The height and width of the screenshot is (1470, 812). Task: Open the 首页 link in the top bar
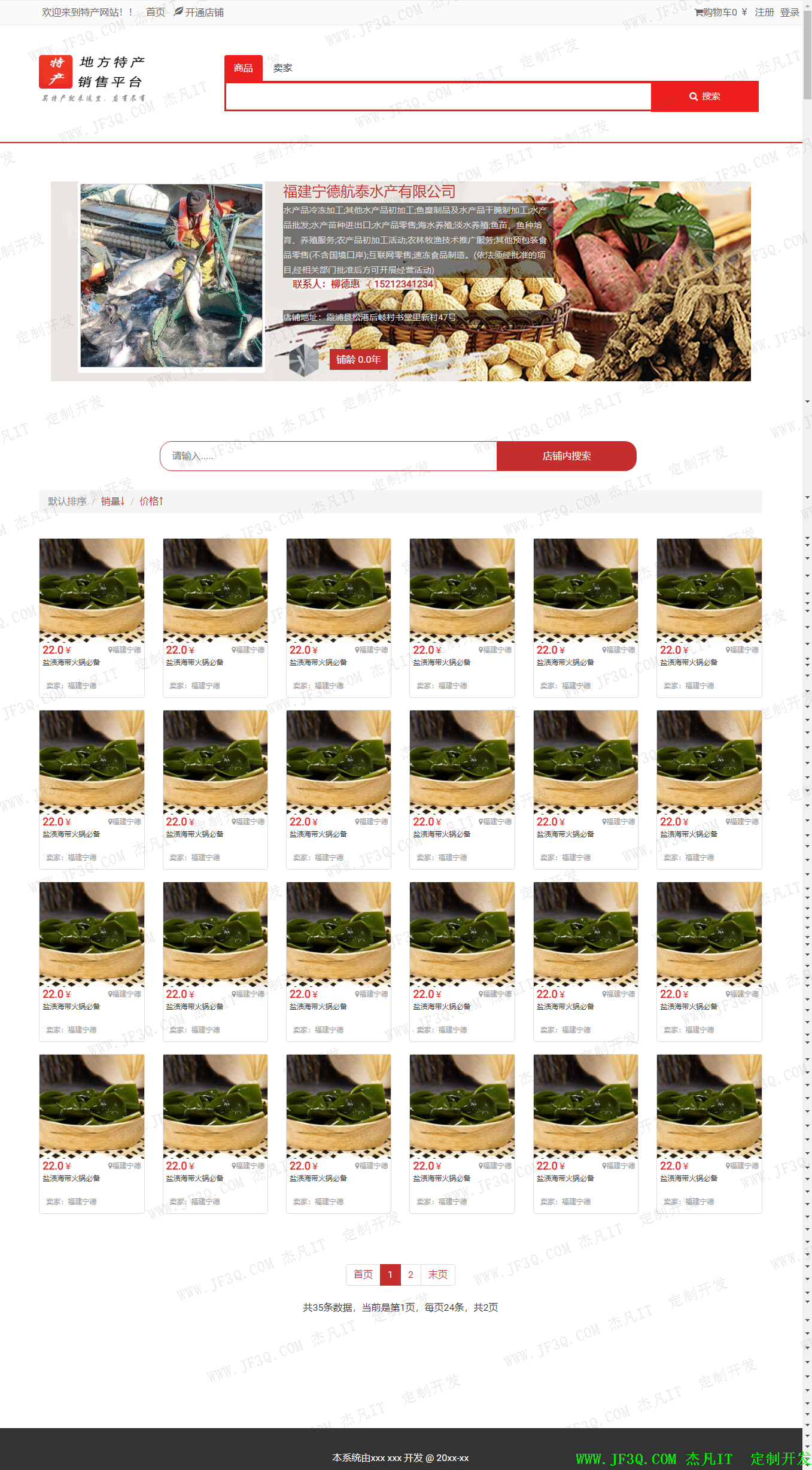click(x=155, y=12)
